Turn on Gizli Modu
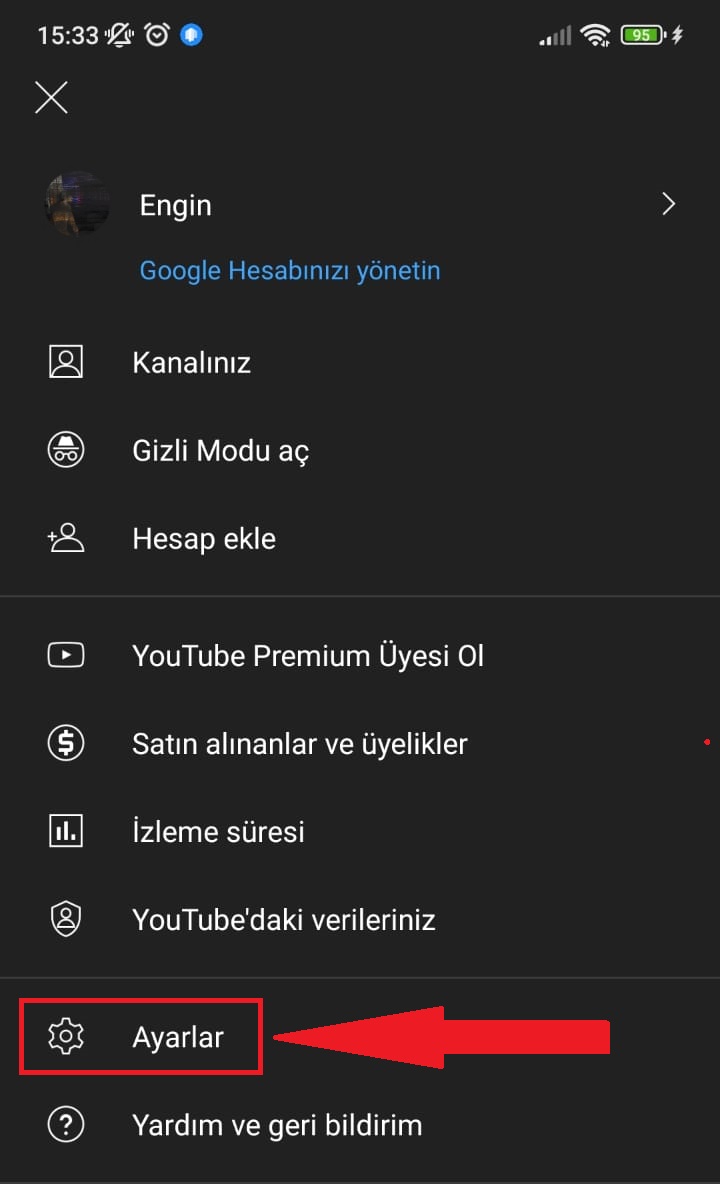Image resolution: width=720 pixels, height=1184 pixels. (x=220, y=451)
